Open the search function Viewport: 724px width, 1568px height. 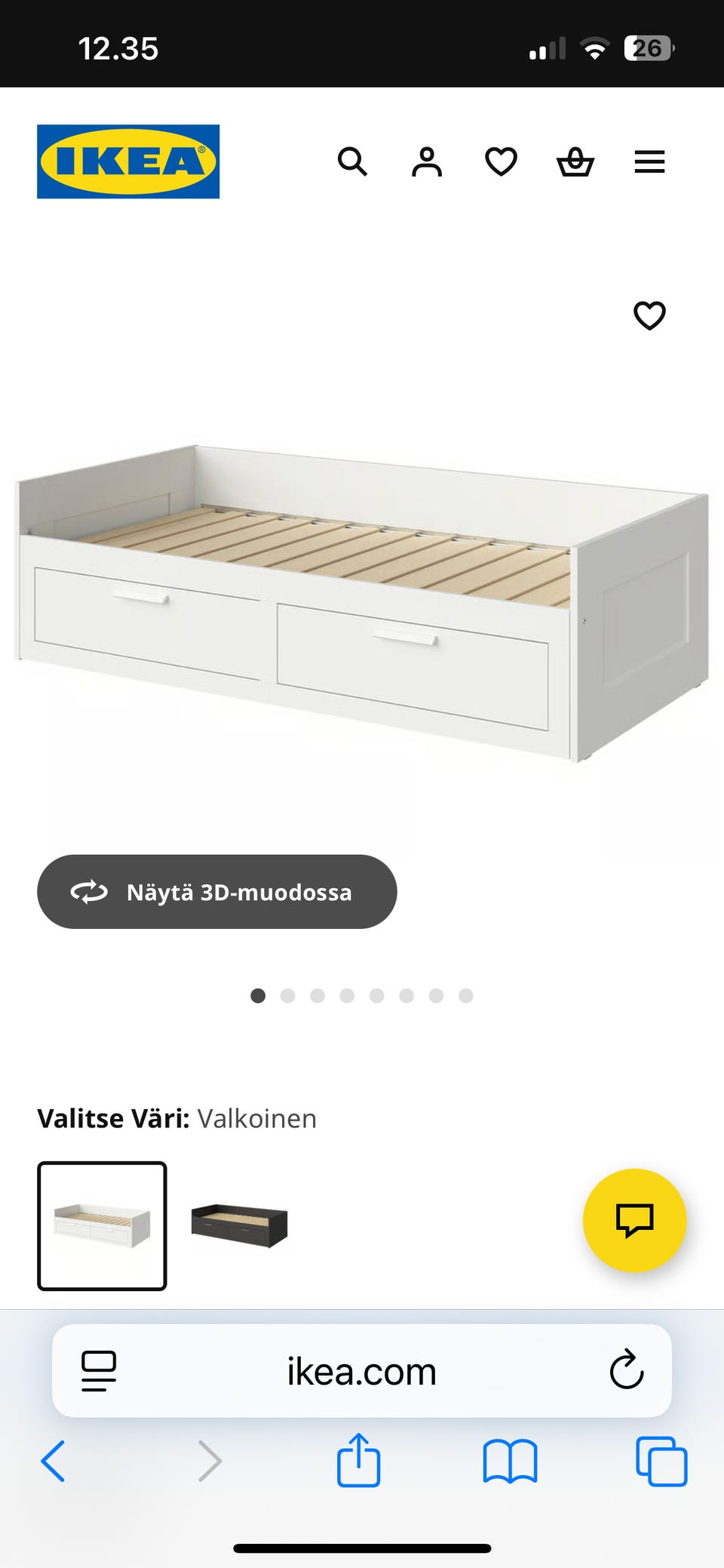[351, 161]
